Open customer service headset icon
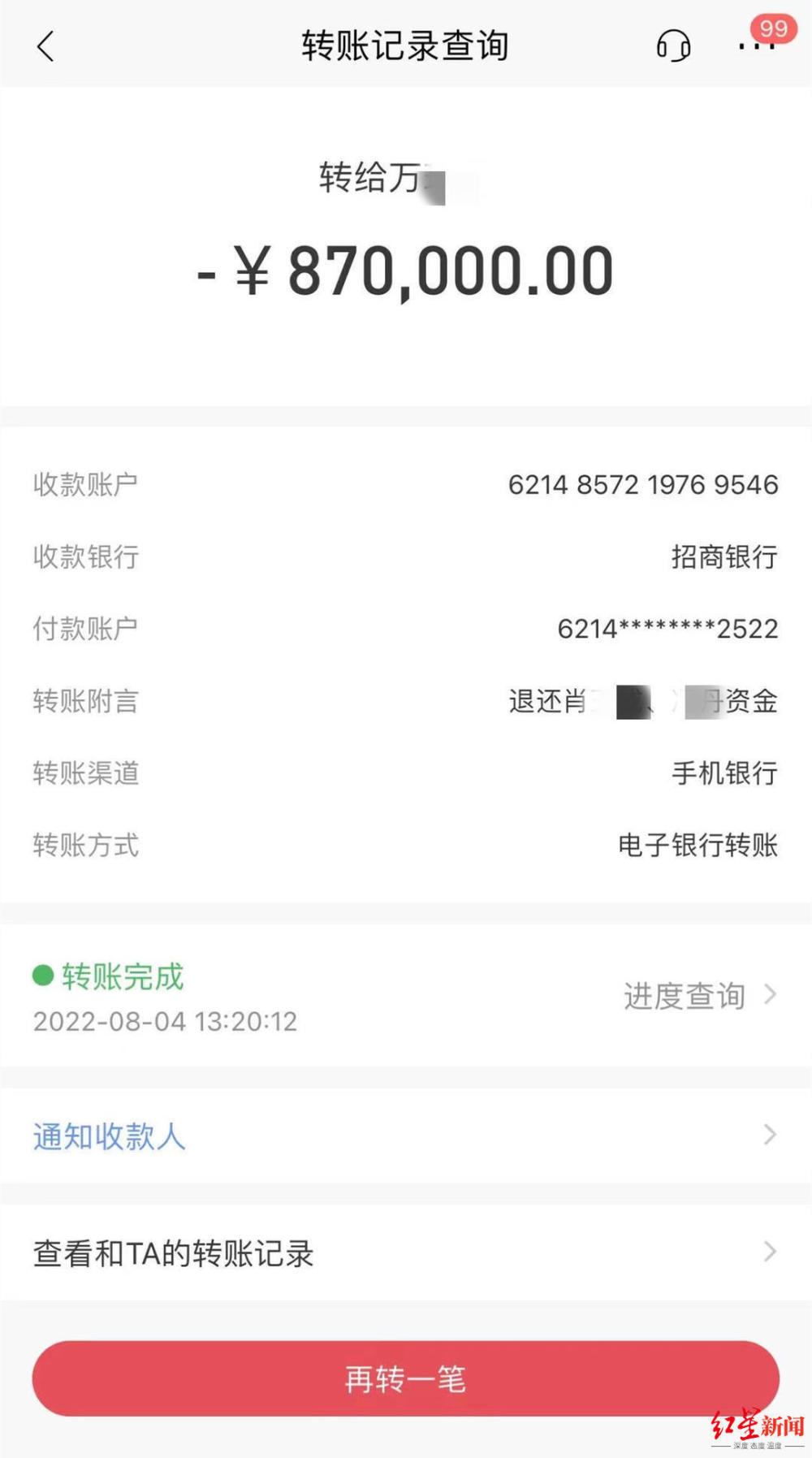Screen dimensions: 812x1458 click(x=672, y=46)
